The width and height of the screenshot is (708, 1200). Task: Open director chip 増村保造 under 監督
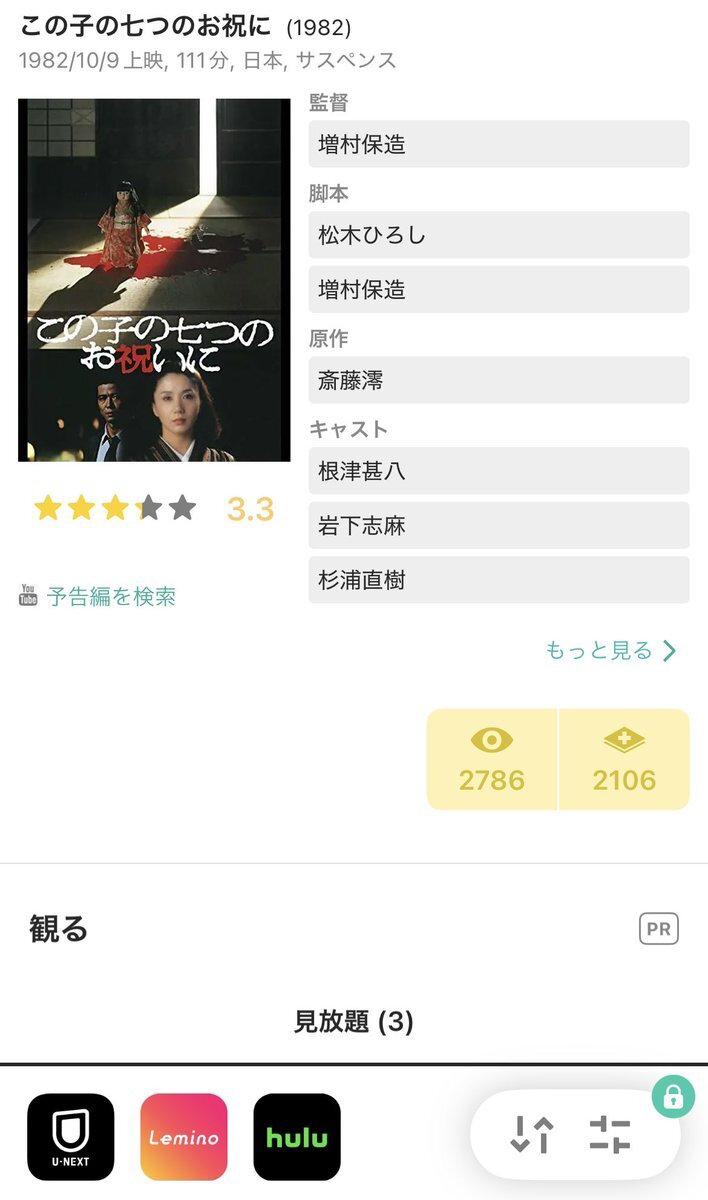pos(498,144)
